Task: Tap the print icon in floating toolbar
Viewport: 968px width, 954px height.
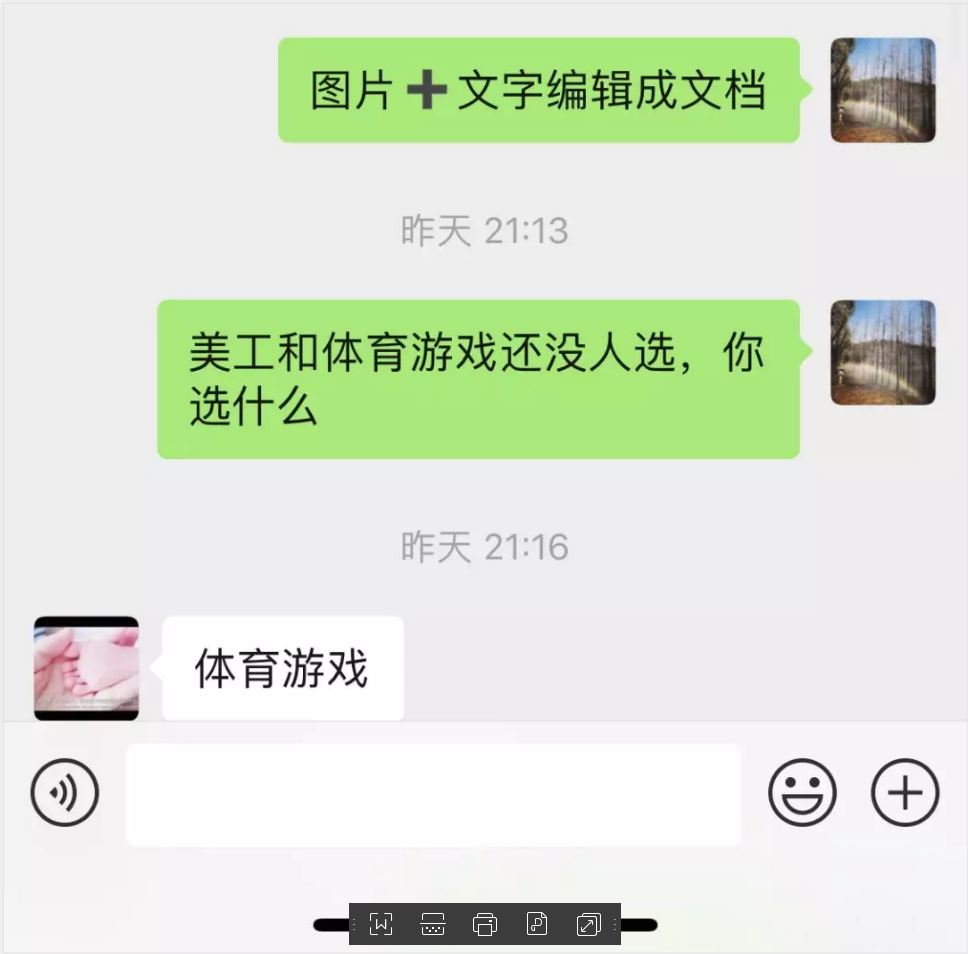Action: [485, 924]
